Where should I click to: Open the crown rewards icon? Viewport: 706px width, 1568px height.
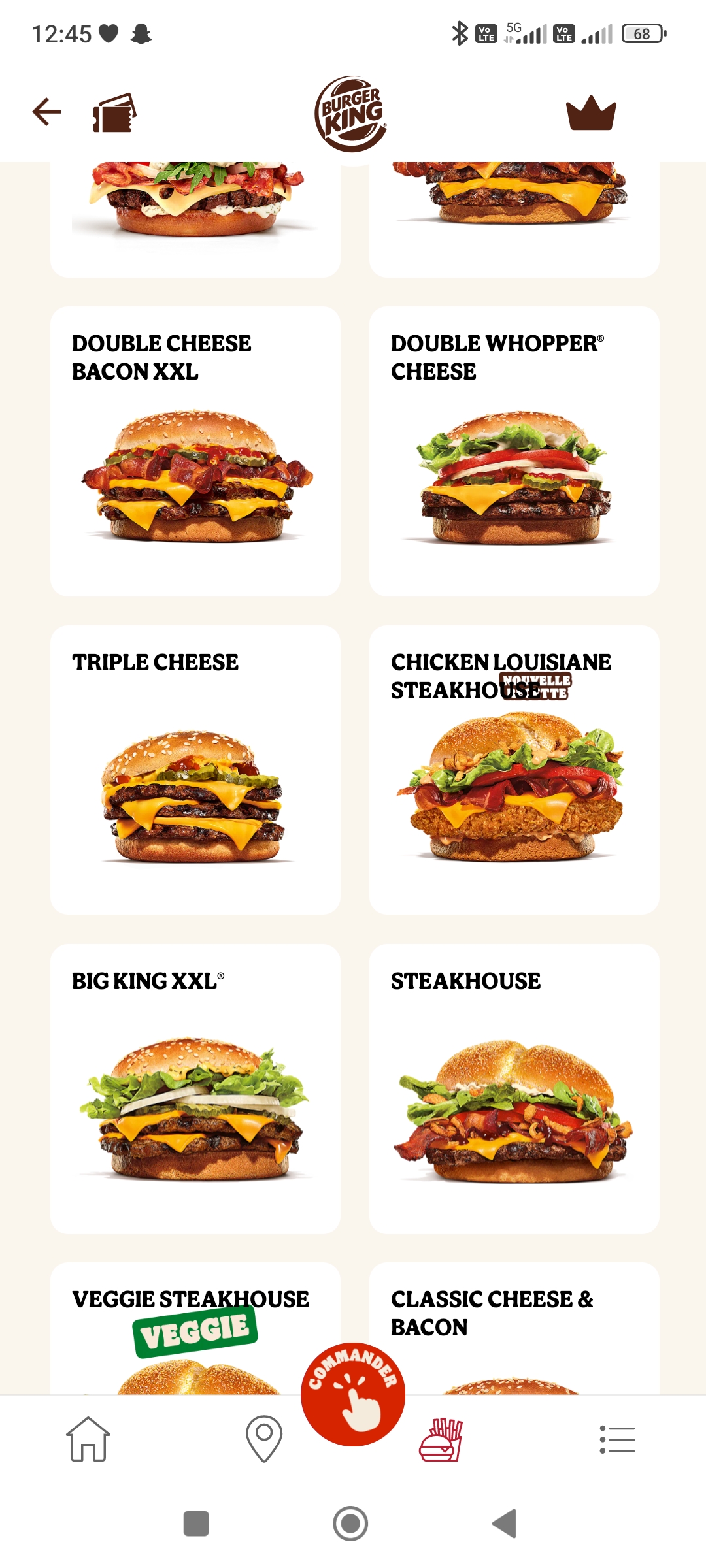pos(591,113)
